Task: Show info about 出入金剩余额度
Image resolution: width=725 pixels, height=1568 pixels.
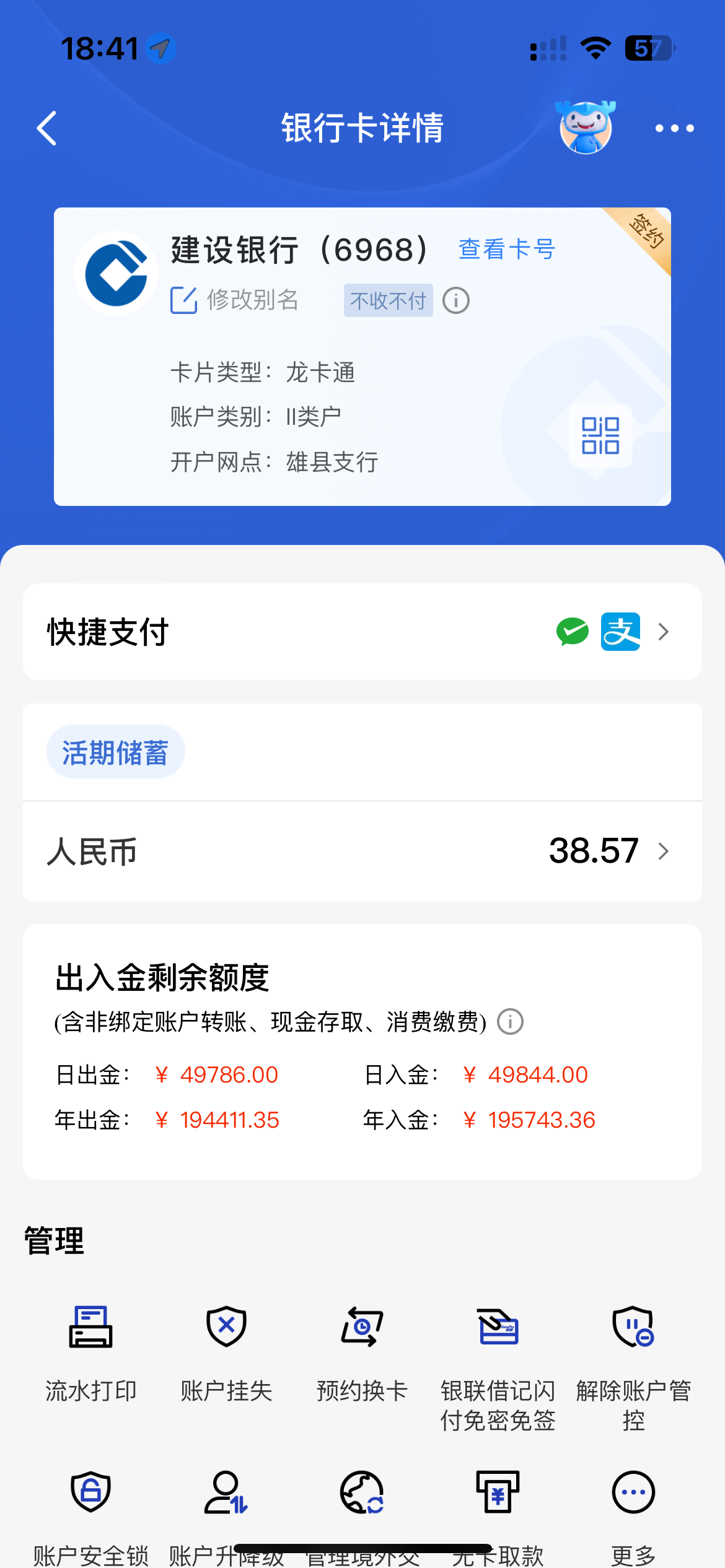Action: (511, 1022)
